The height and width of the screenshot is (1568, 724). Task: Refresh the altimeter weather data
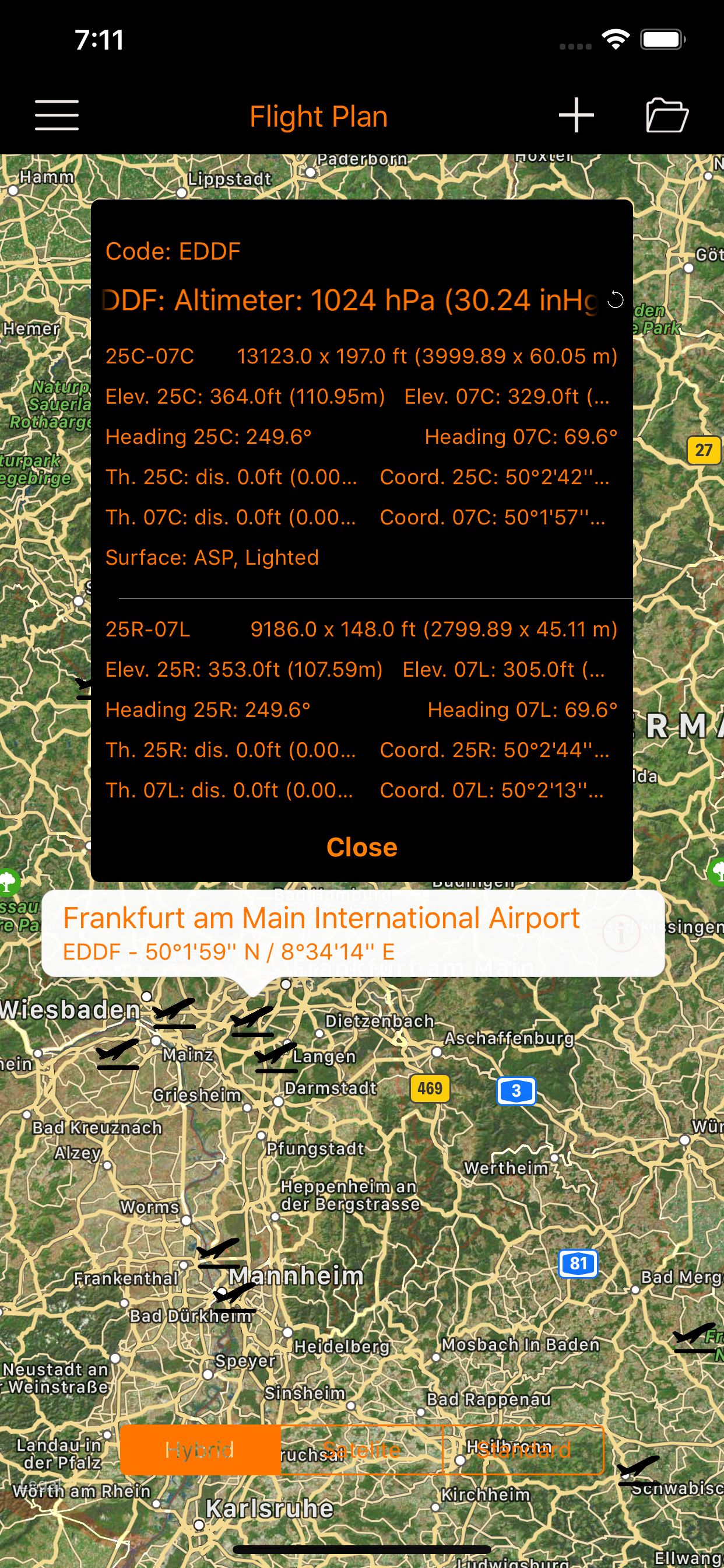point(615,300)
